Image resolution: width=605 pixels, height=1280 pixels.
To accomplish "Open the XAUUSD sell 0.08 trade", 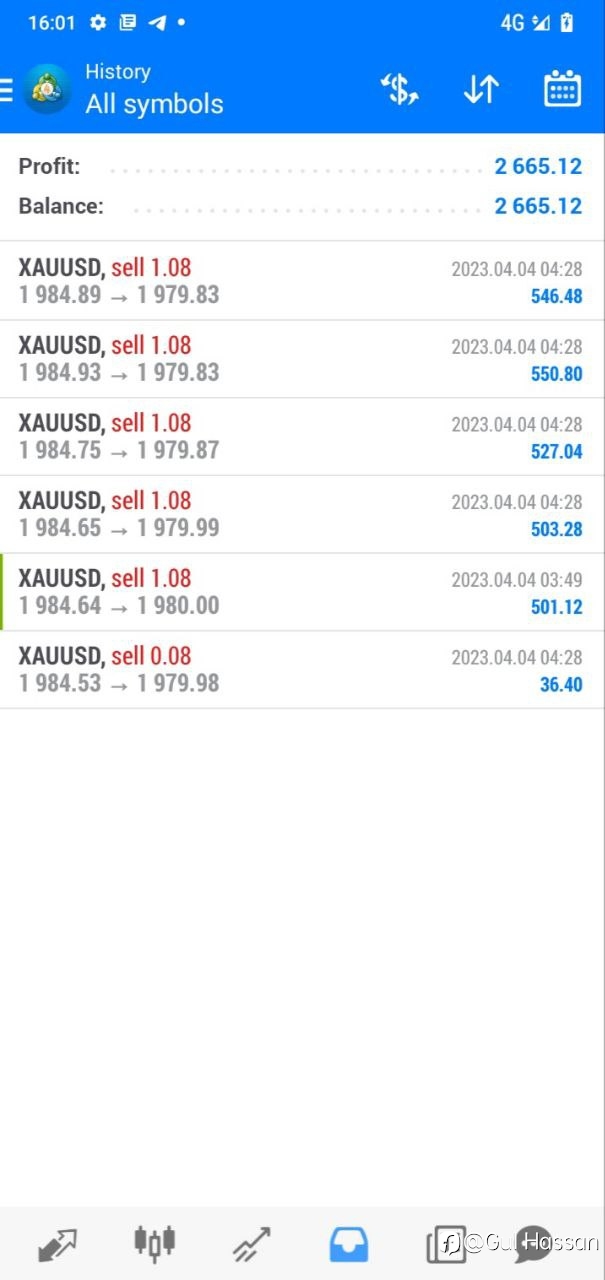I will click(302, 670).
